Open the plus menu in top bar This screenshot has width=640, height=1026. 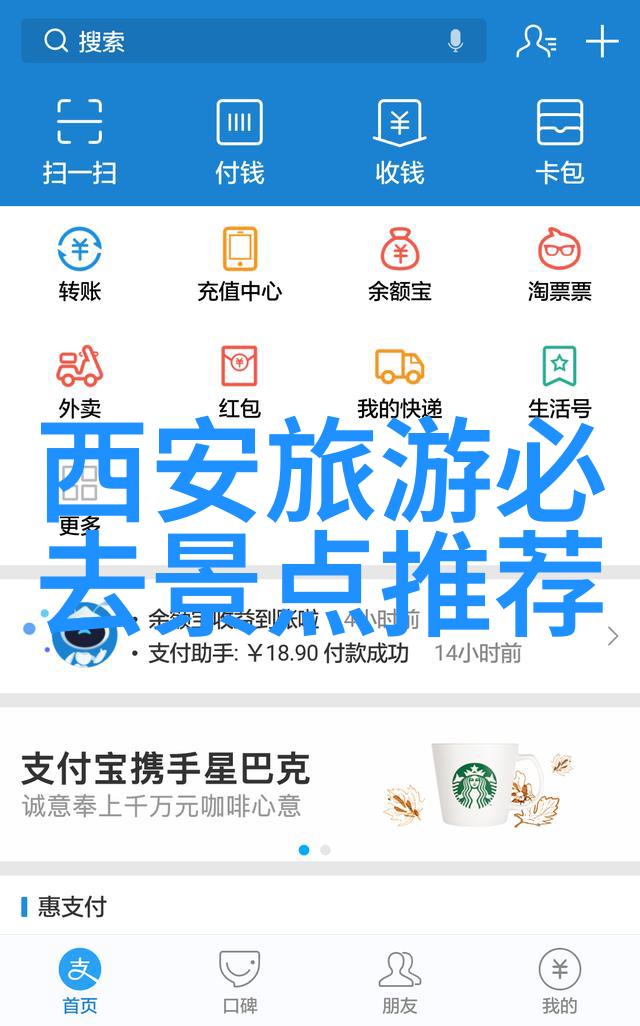coord(602,41)
